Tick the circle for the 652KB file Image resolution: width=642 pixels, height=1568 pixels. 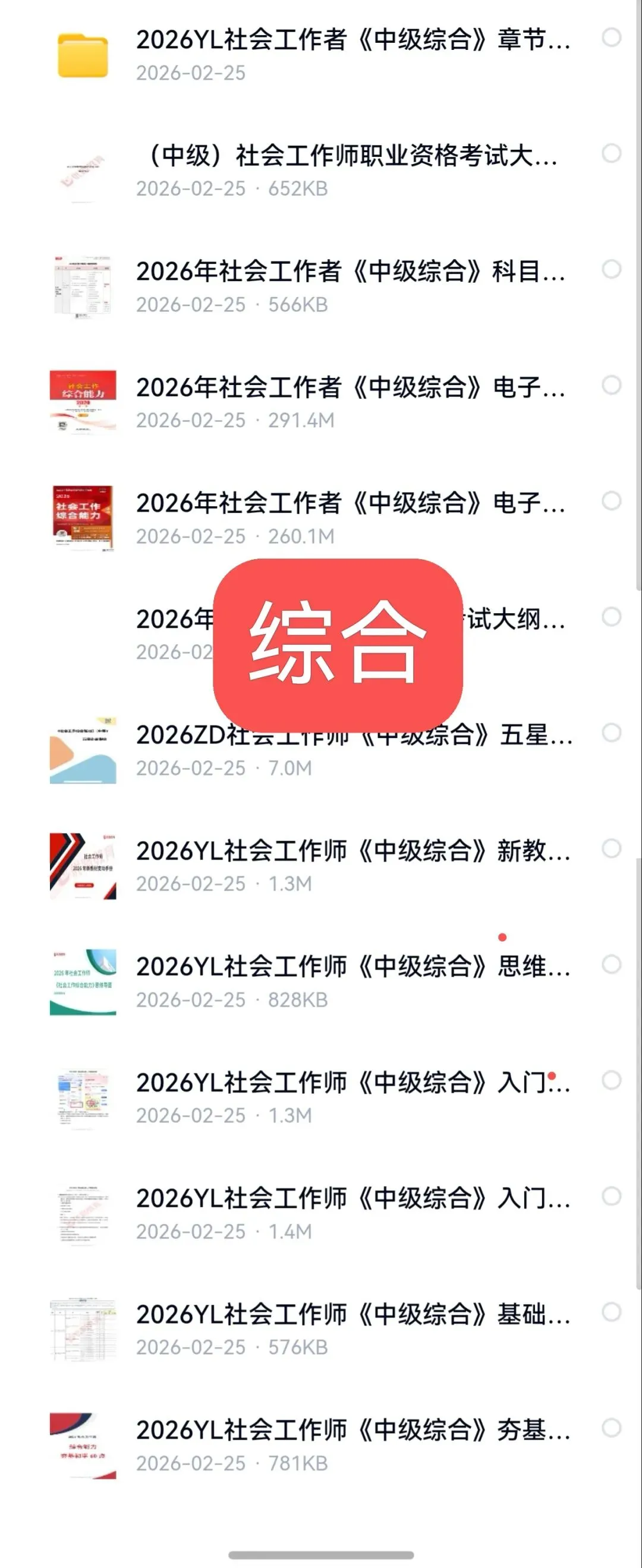pos(612,153)
